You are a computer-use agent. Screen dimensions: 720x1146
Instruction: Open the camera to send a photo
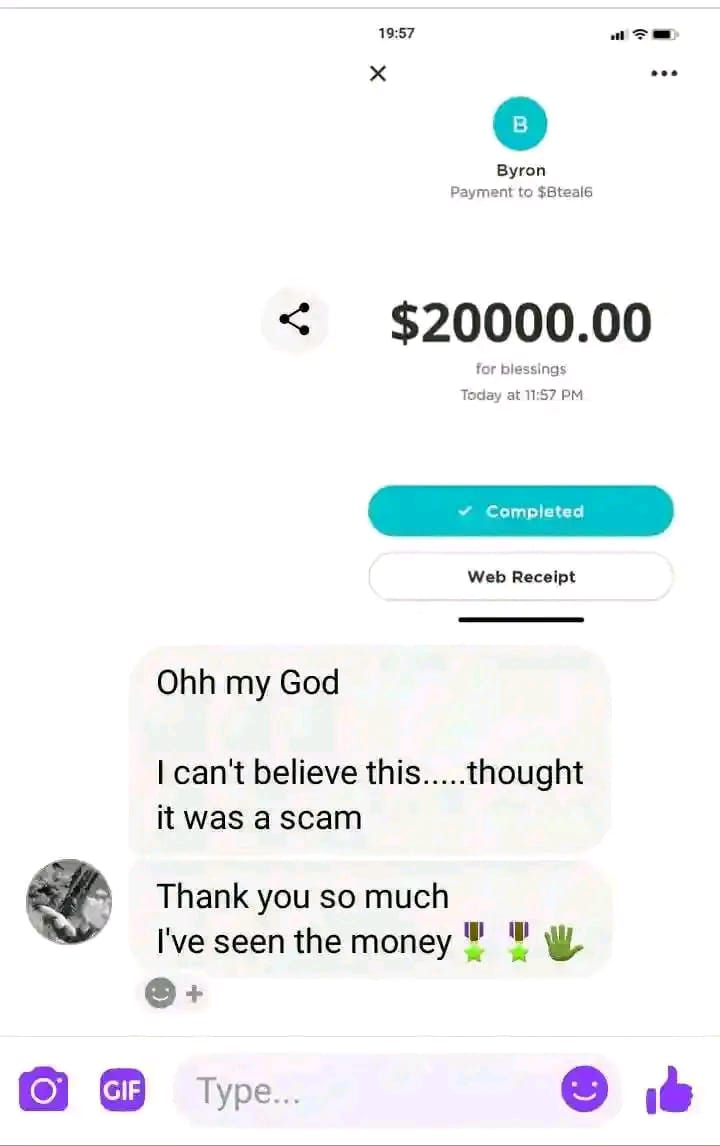[43, 1089]
